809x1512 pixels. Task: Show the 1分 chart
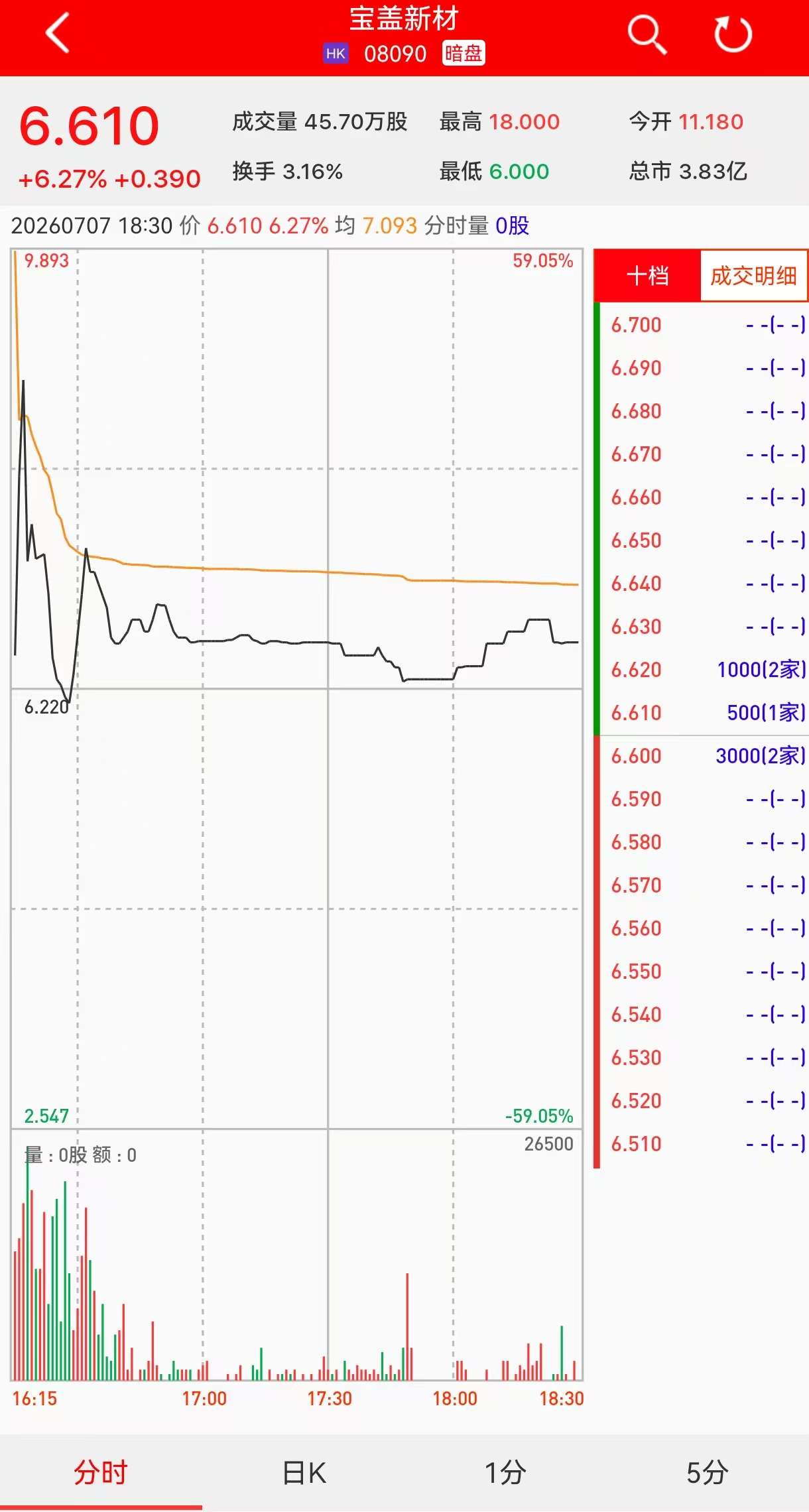505,1473
